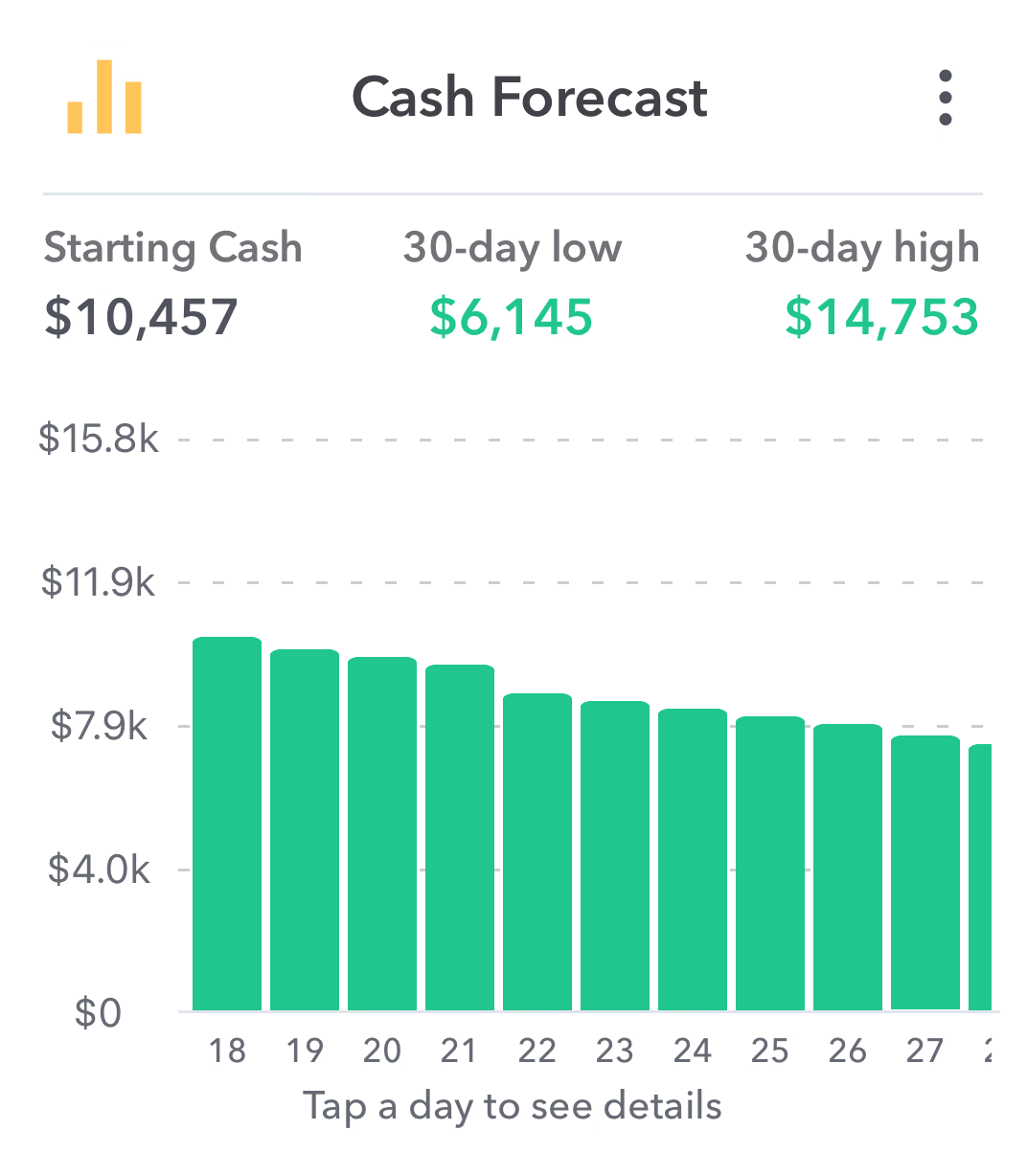Click the Cash Forecast title
The height and width of the screenshot is (1176, 1027).
coord(530,96)
